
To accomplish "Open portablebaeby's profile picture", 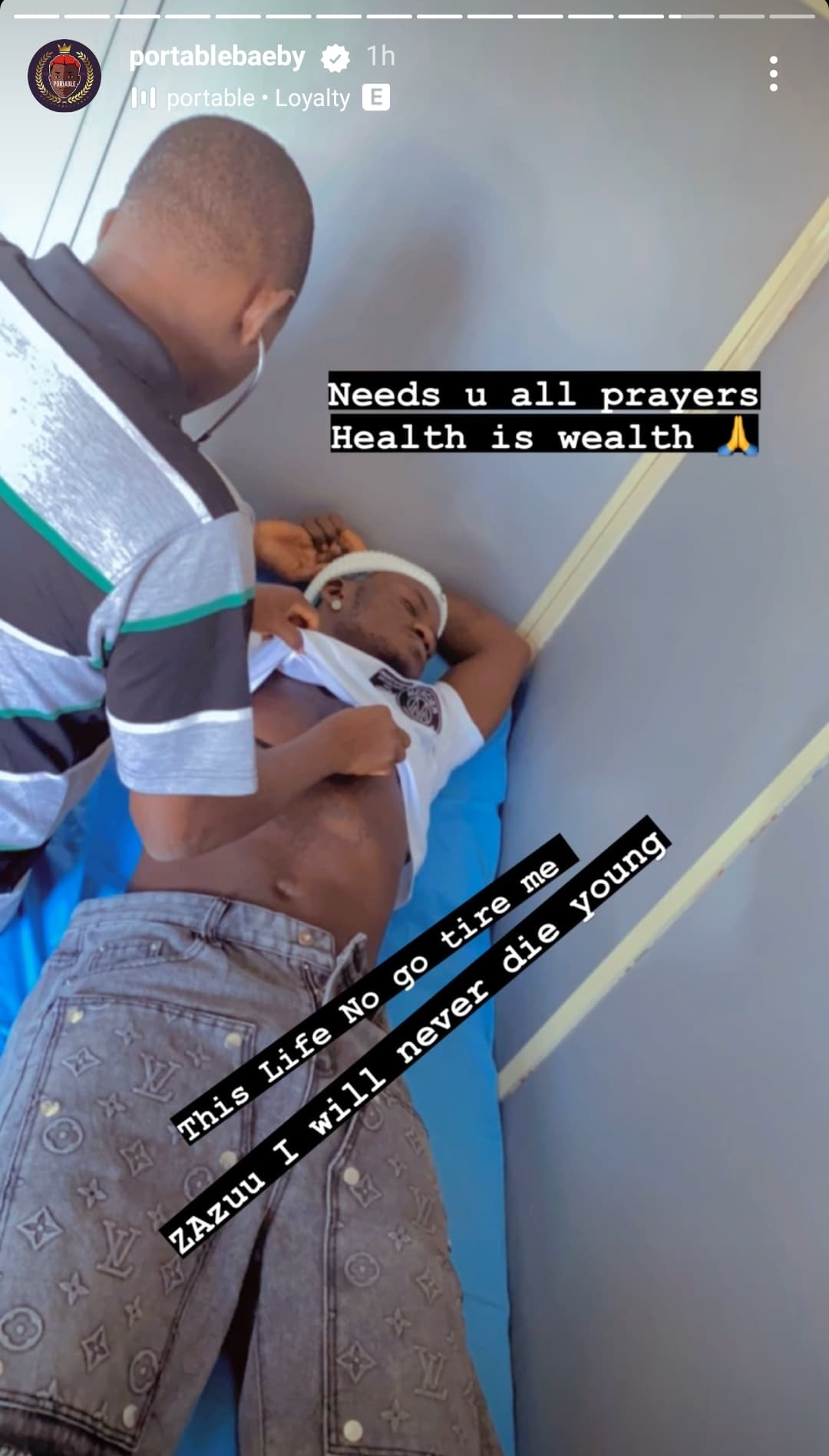I will tap(64, 75).
